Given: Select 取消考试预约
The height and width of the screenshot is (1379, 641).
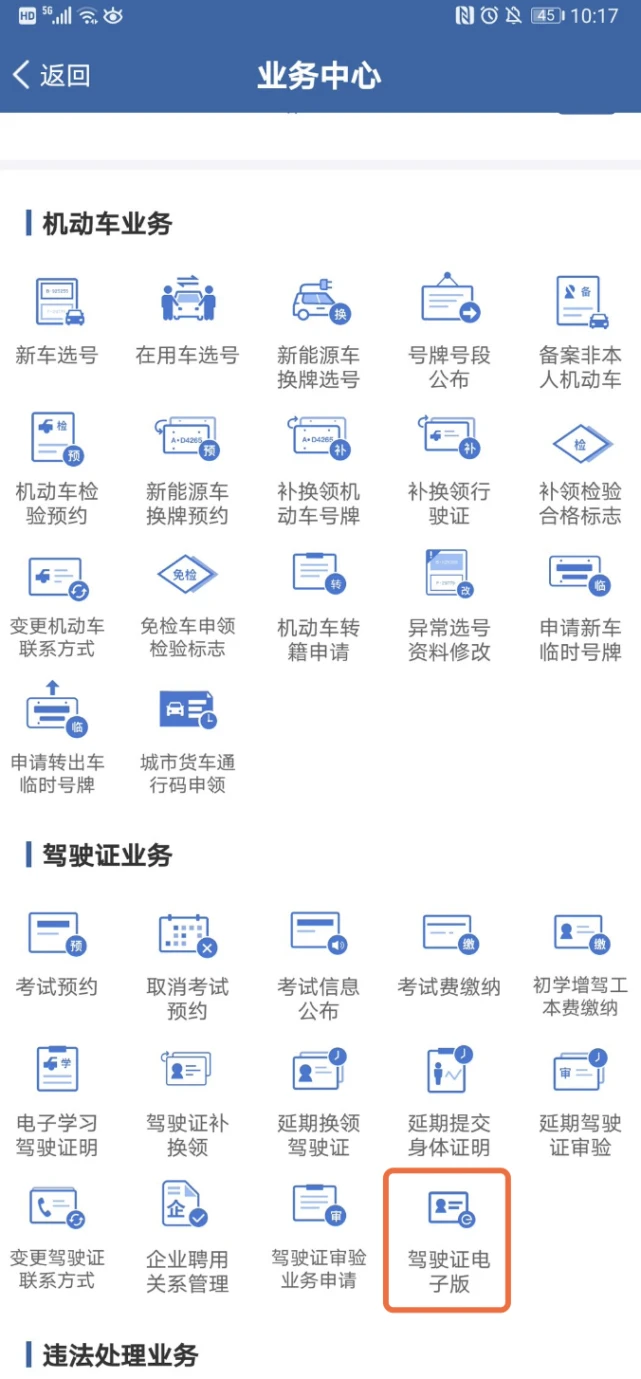Looking at the screenshot, I should click(x=187, y=962).
